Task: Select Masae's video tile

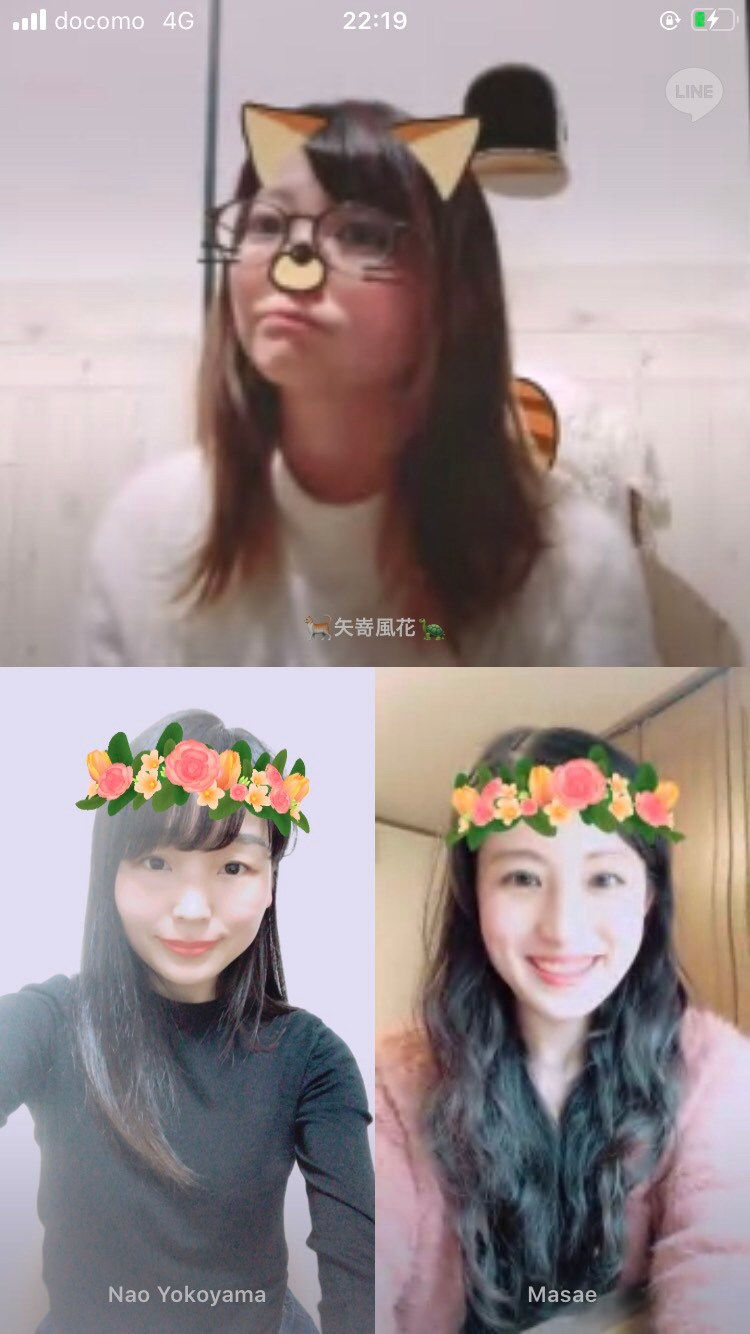Action: pyautogui.click(x=563, y=1000)
